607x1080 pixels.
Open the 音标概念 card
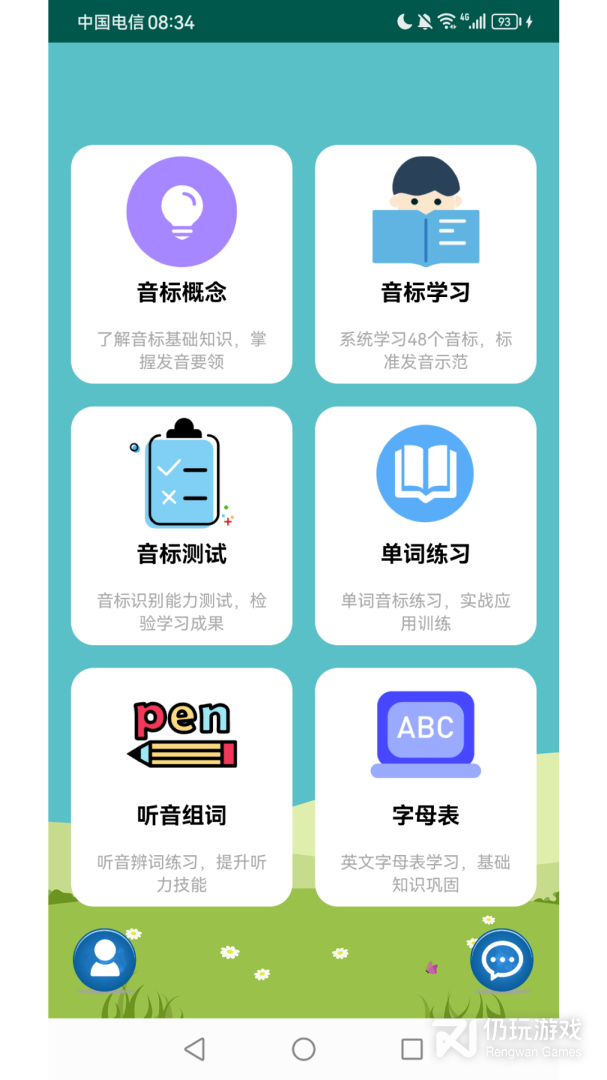tap(181, 264)
